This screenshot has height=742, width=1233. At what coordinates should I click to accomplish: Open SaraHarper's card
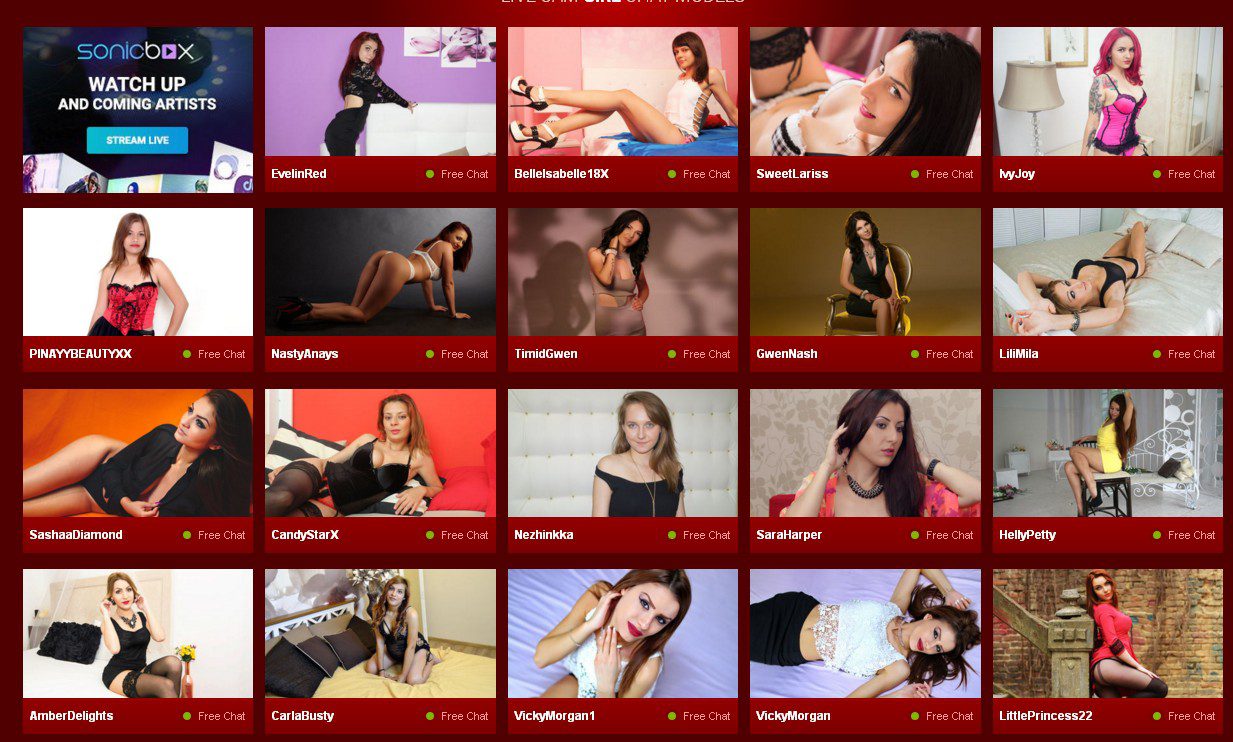click(x=865, y=453)
